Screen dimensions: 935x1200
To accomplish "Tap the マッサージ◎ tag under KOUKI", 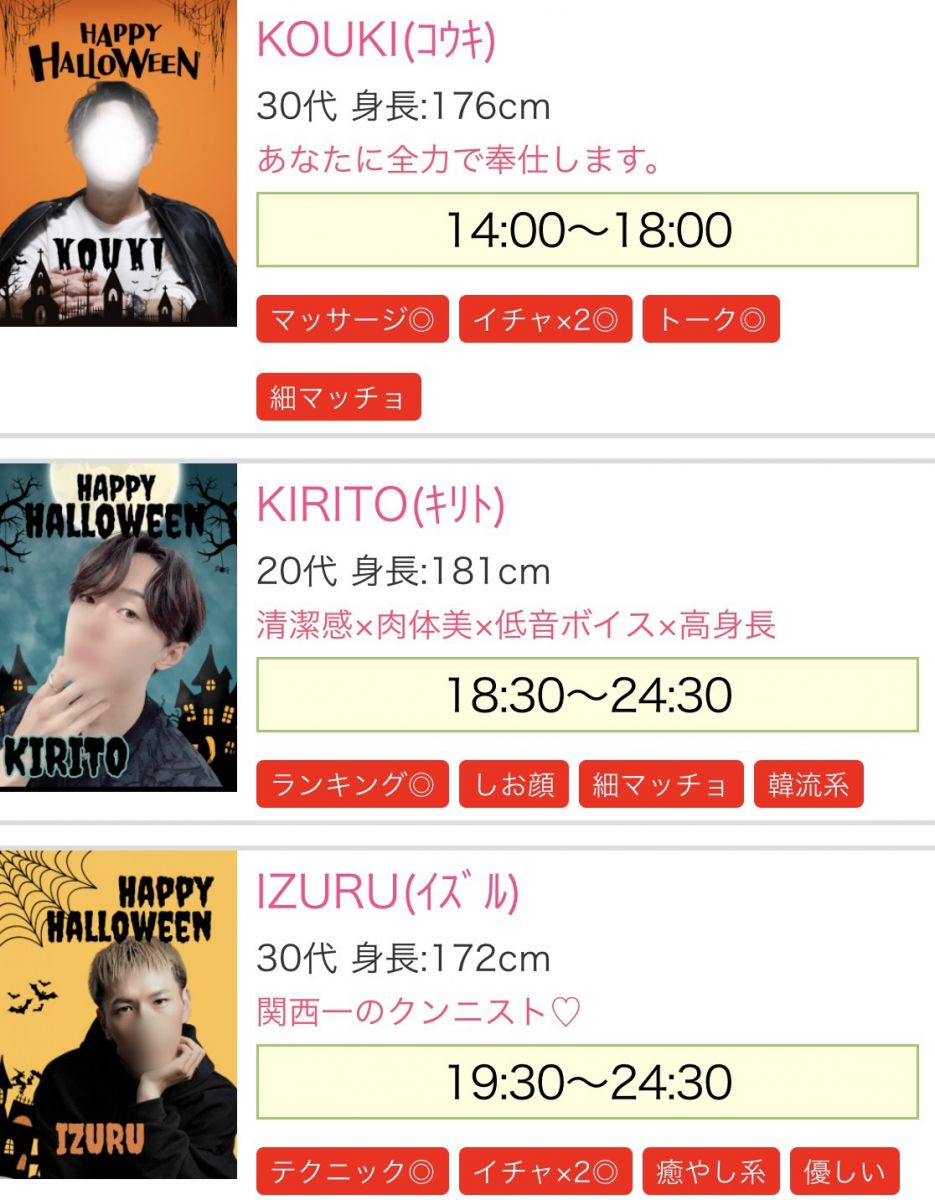I will (352, 320).
